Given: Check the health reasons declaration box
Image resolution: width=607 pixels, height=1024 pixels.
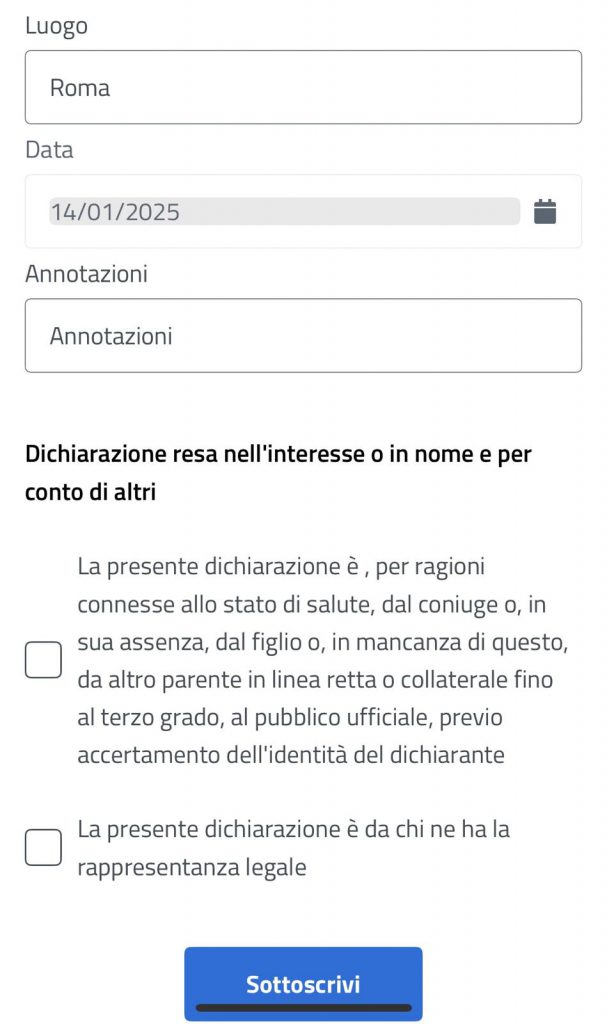Looking at the screenshot, I should (43, 660).
